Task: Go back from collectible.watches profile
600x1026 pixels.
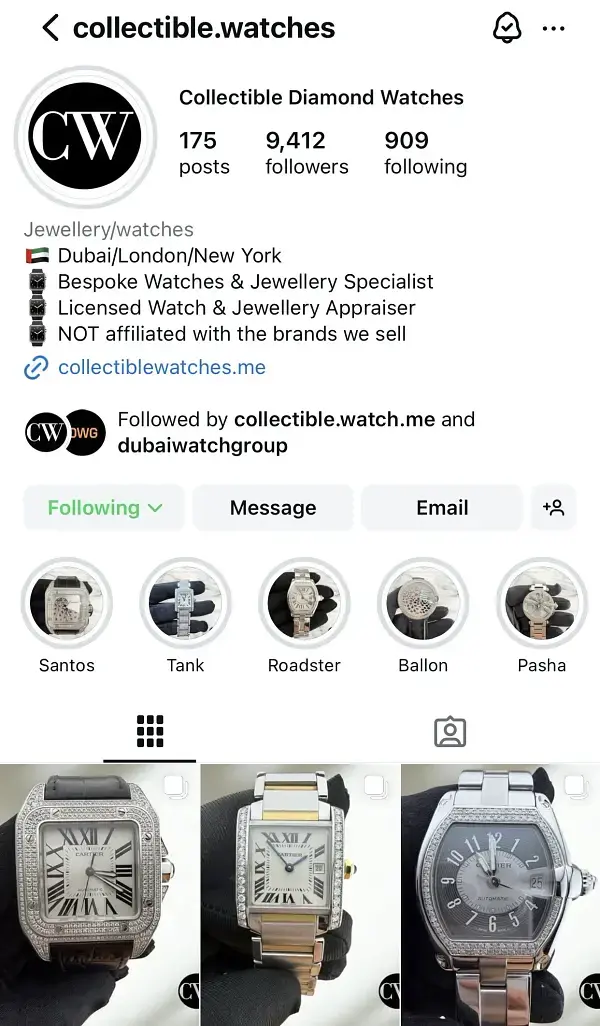Action: pyautogui.click(x=51, y=28)
